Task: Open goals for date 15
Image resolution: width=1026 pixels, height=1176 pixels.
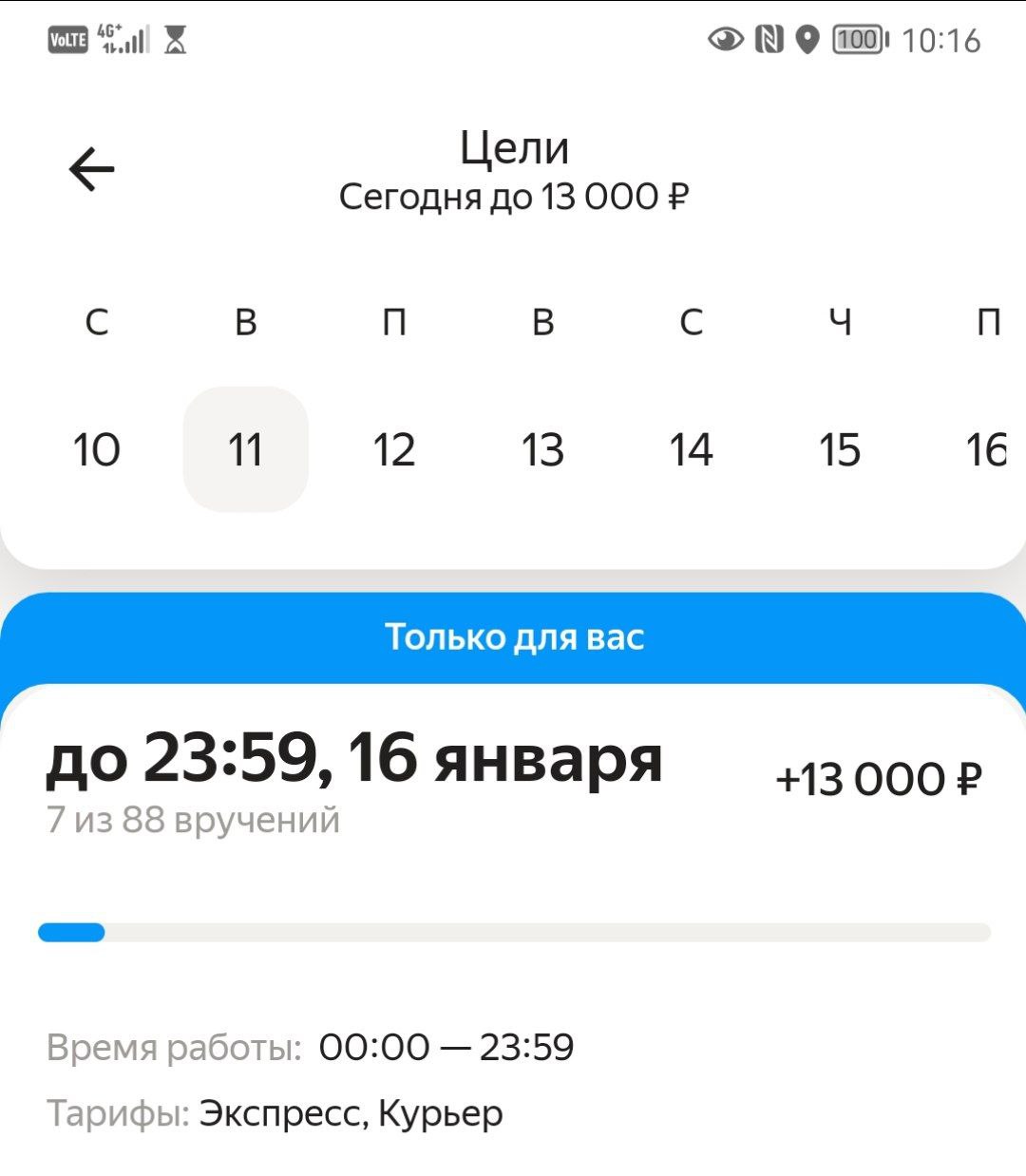Action: pos(840,449)
